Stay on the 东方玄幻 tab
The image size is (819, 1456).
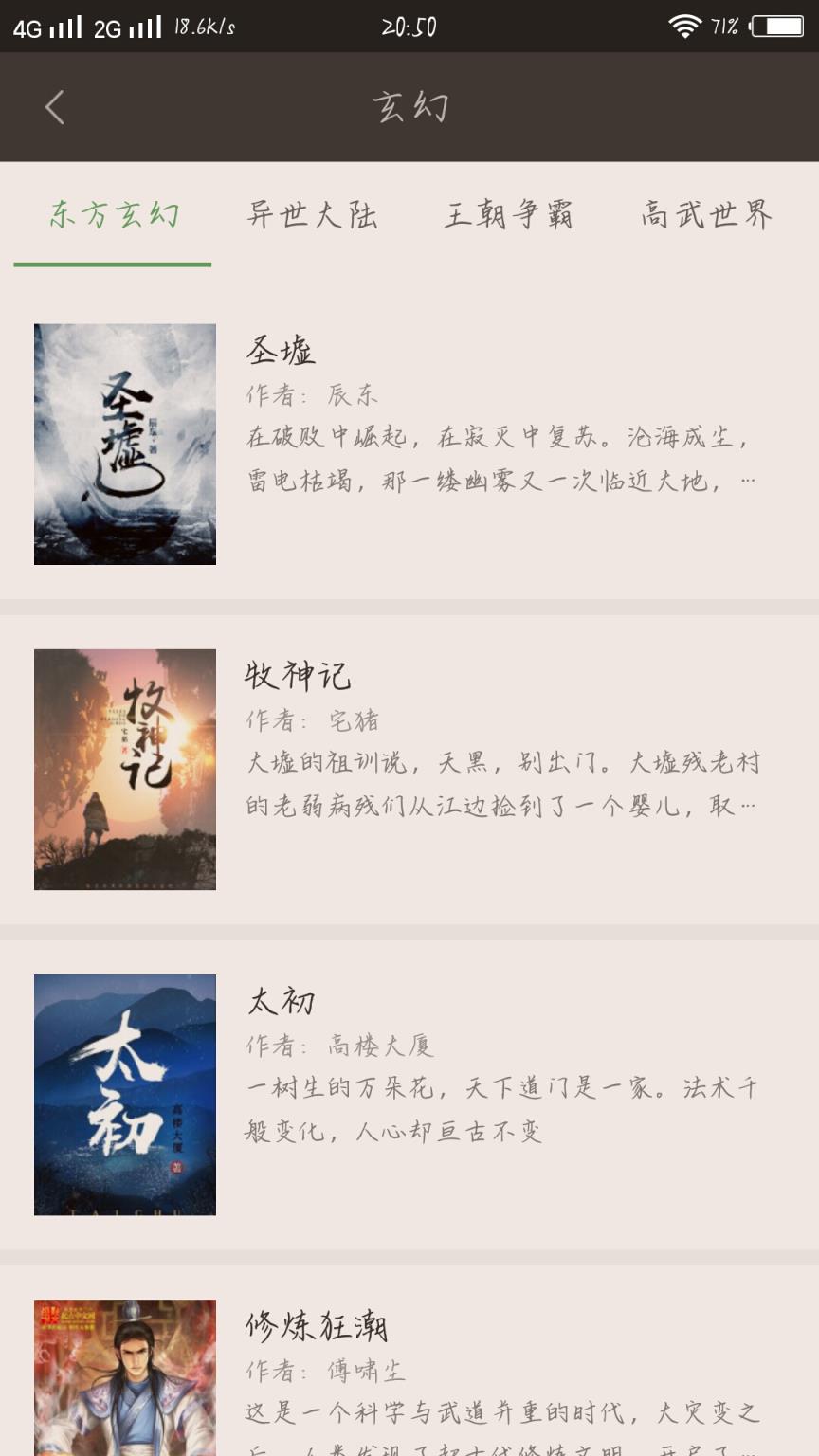point(112,216)
